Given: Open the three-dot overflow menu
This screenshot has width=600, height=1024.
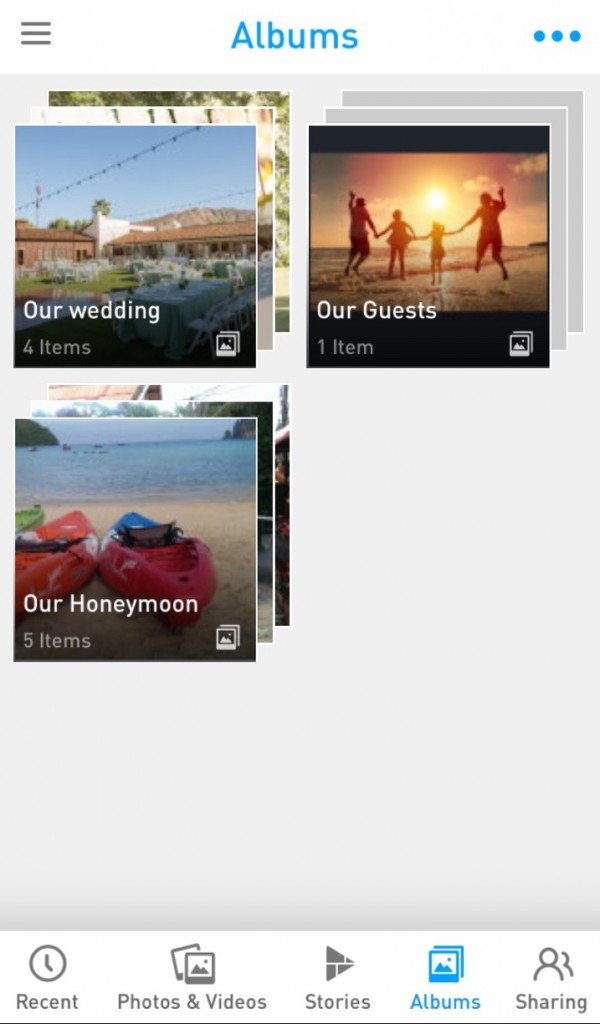Looking at the screenshot, I should tap(556, 36).
